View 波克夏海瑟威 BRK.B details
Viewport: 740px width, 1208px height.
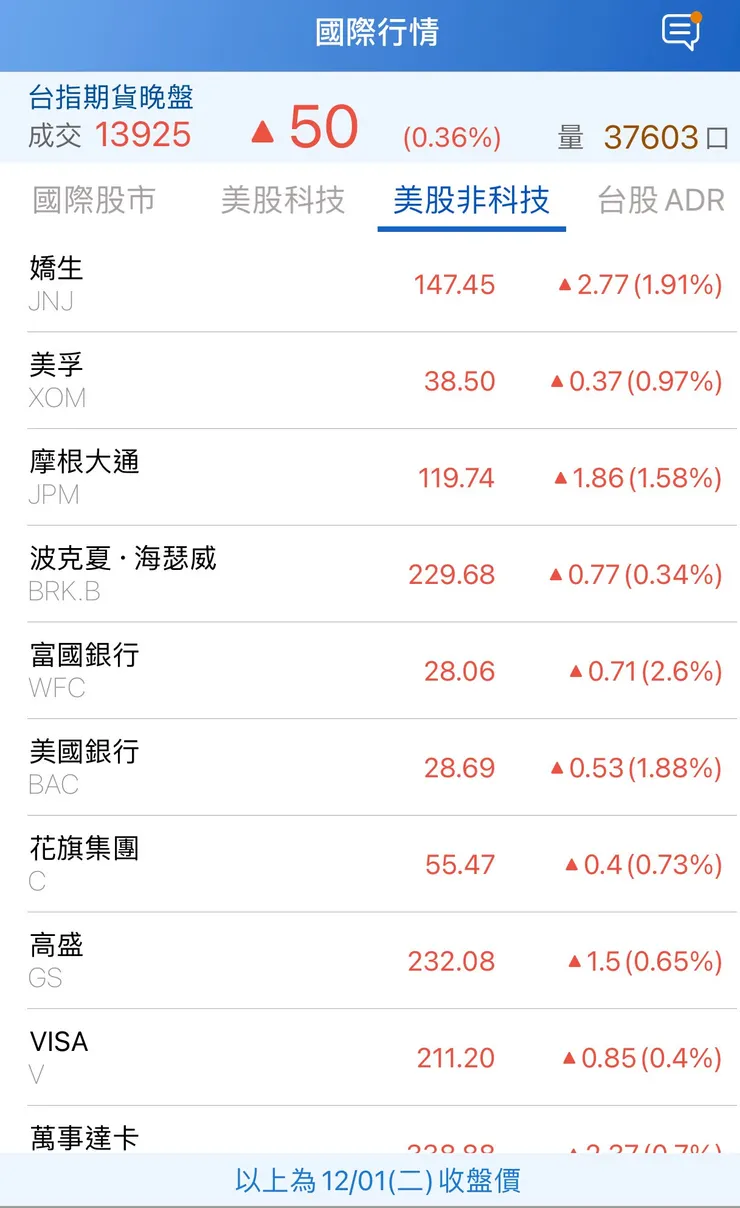tap(370, 573)
